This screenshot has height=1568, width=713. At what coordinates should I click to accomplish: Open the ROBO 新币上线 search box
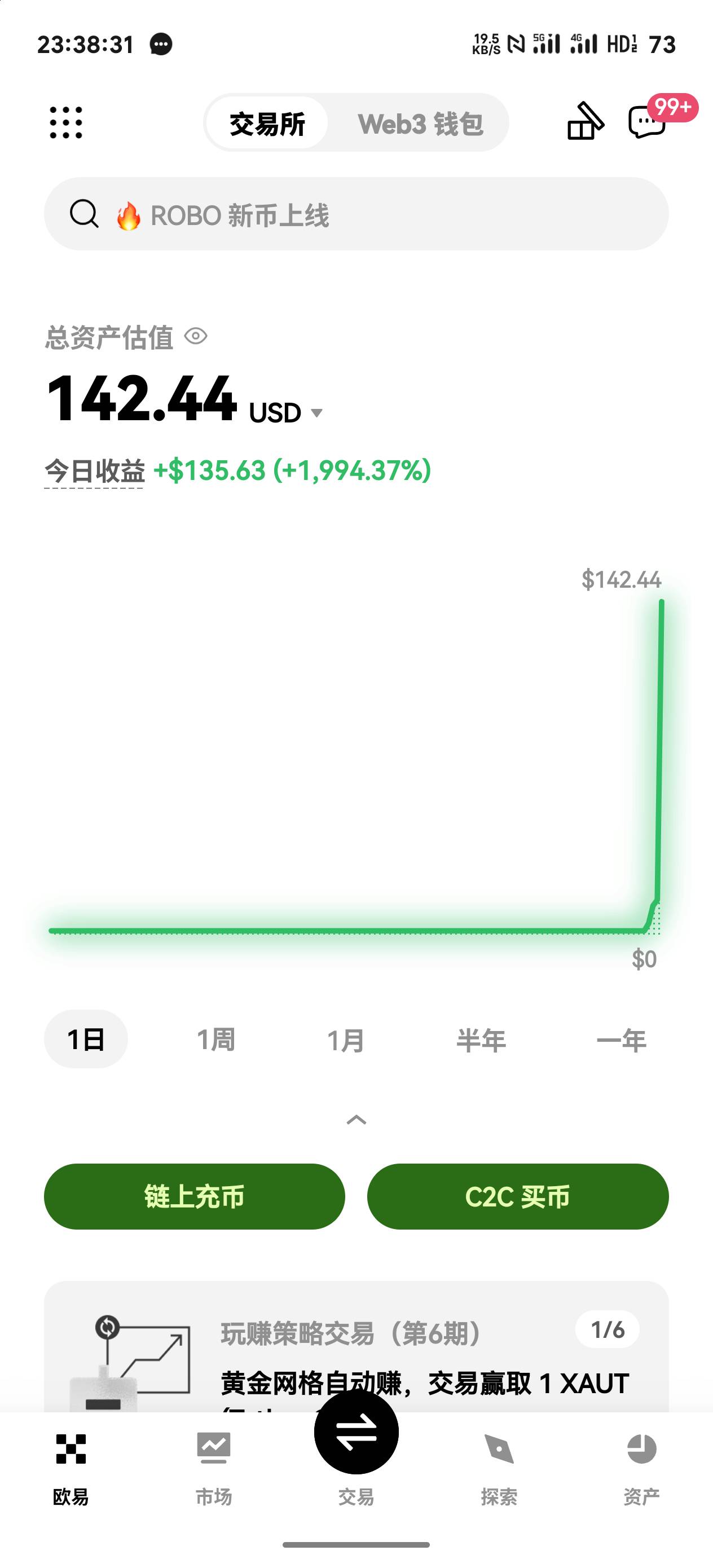356,214
